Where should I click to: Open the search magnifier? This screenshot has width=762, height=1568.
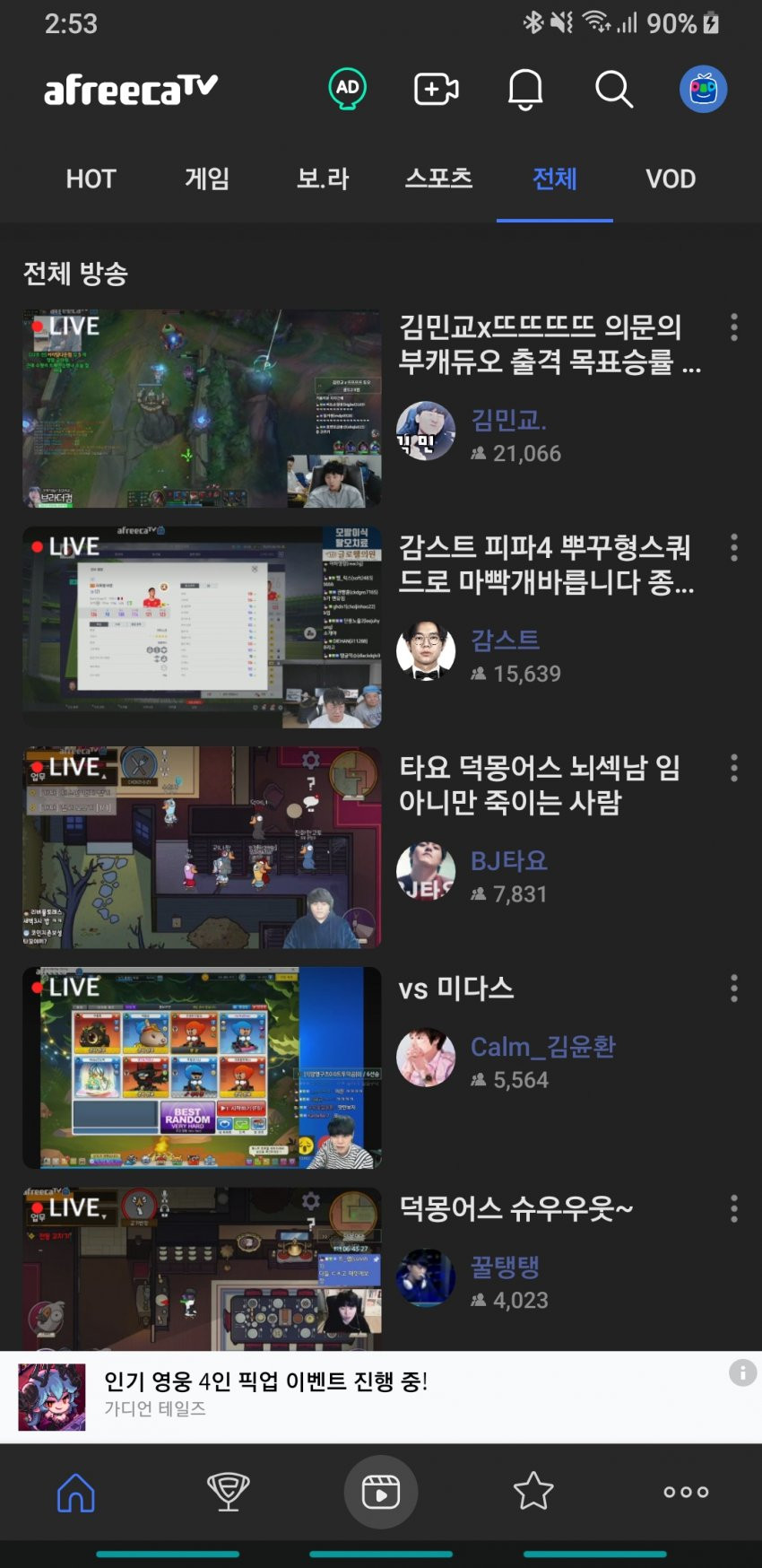(x=614, y=89)
